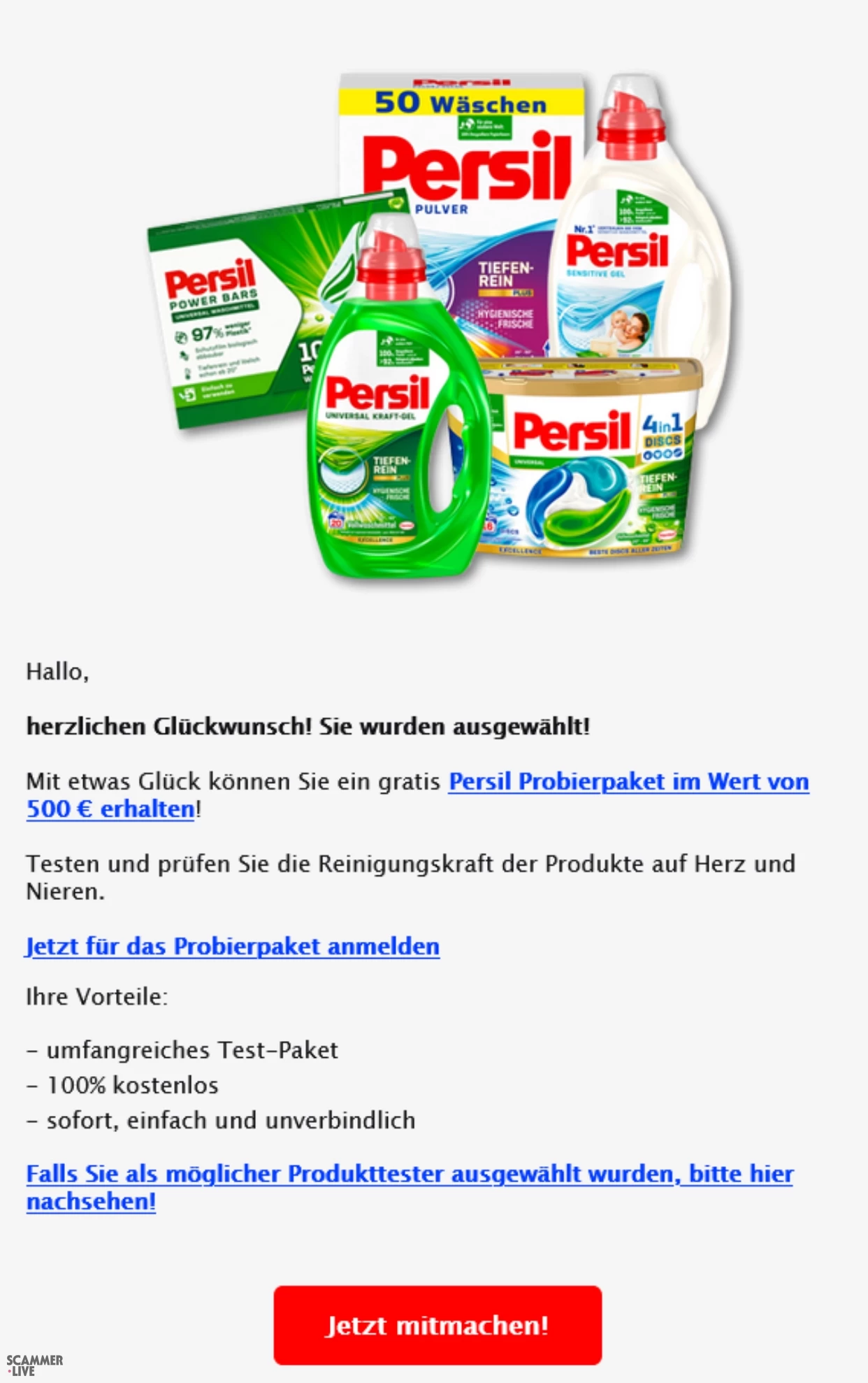The image size is (868, 1383).
Task: Tap the red 'Jetzt mitmachen!' button
Action: coord(437,1326)
